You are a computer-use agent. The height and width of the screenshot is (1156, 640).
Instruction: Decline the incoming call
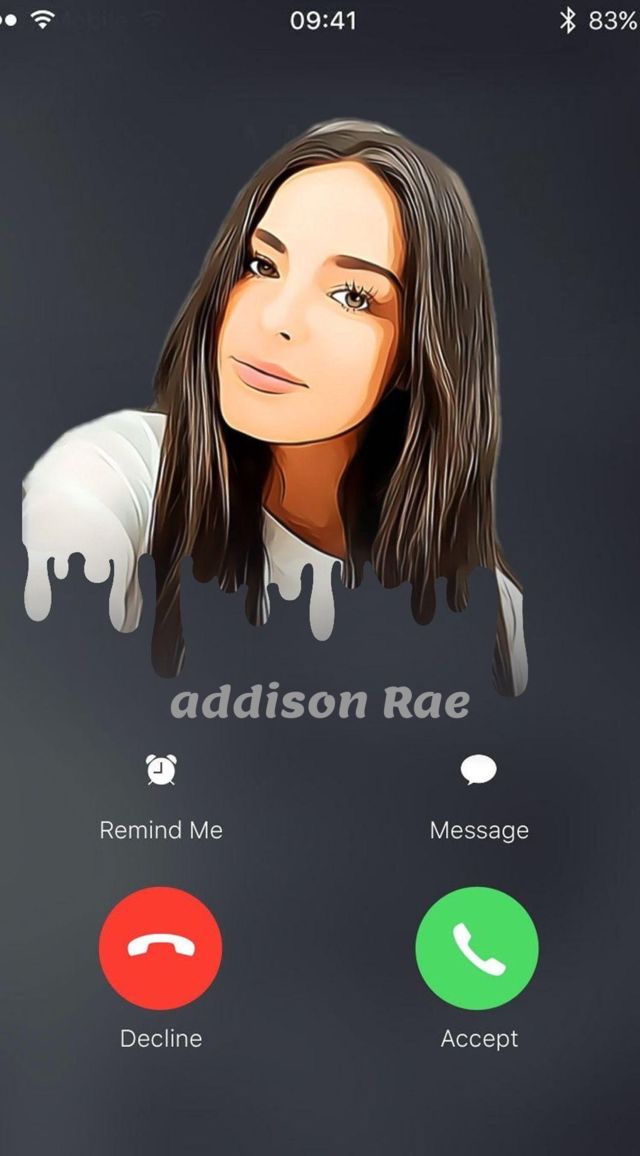161,948
